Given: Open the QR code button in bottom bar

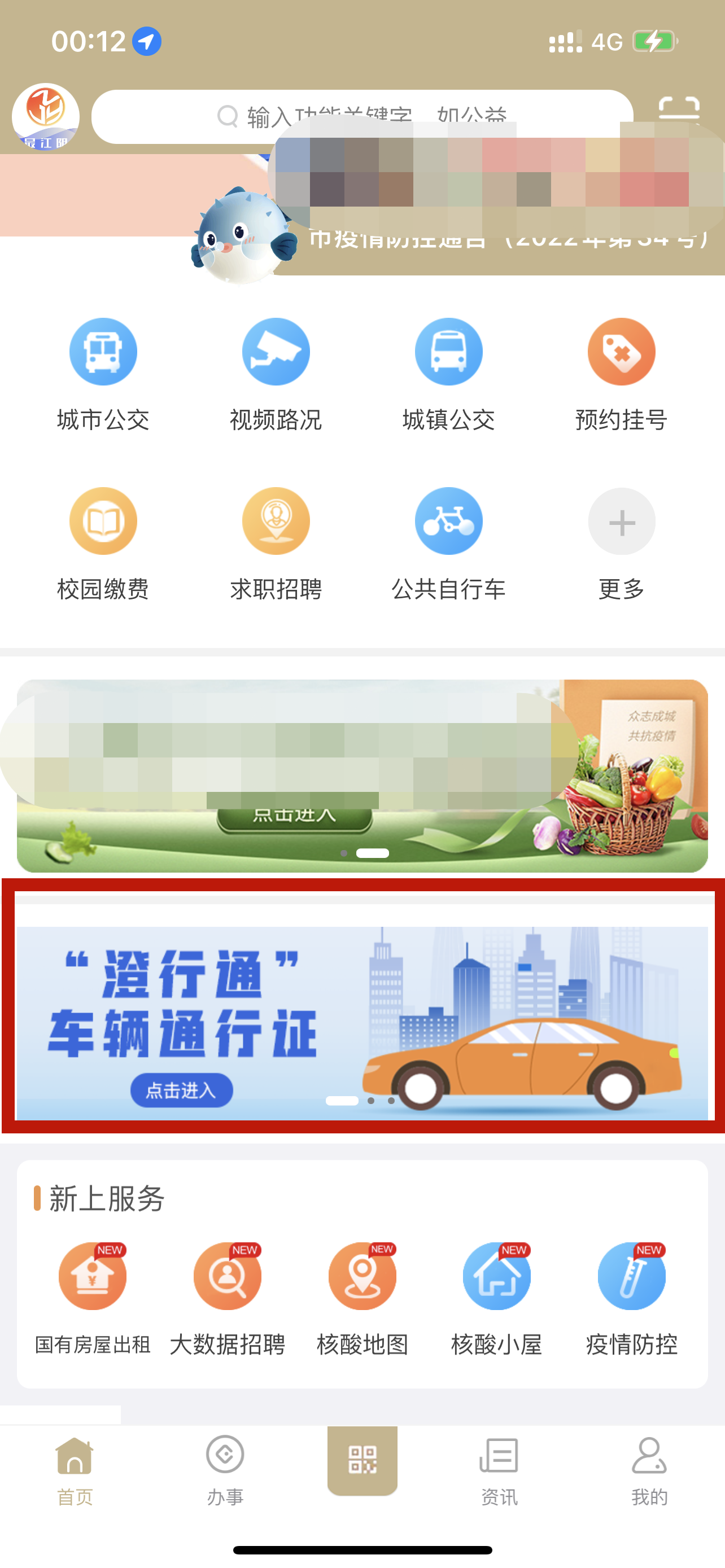Looking at the screenshot, I should pos(362,1460).
